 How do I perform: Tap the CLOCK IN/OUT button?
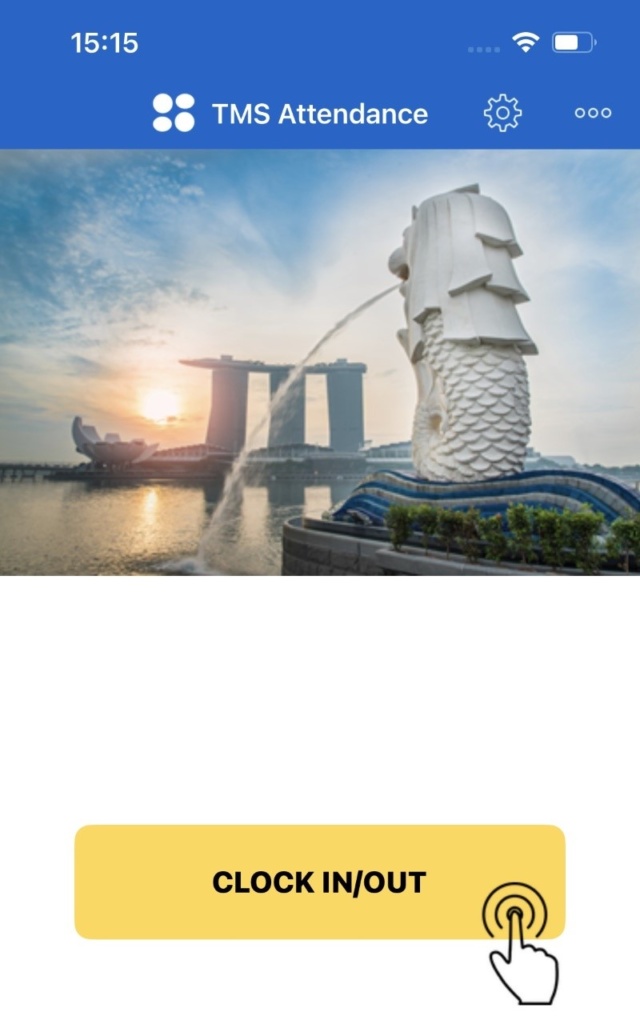(319, 881)
